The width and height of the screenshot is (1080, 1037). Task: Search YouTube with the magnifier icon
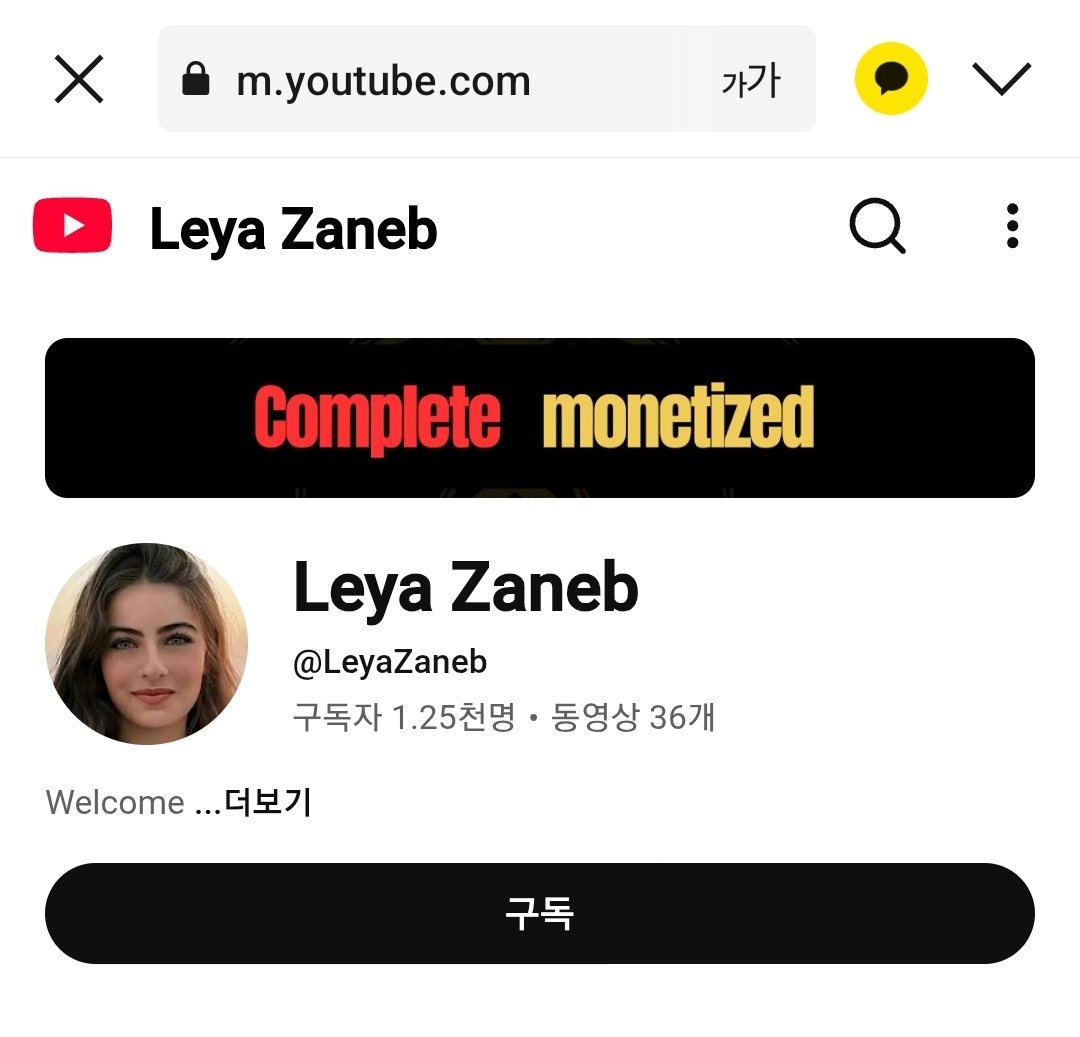[x=877, y=226]
